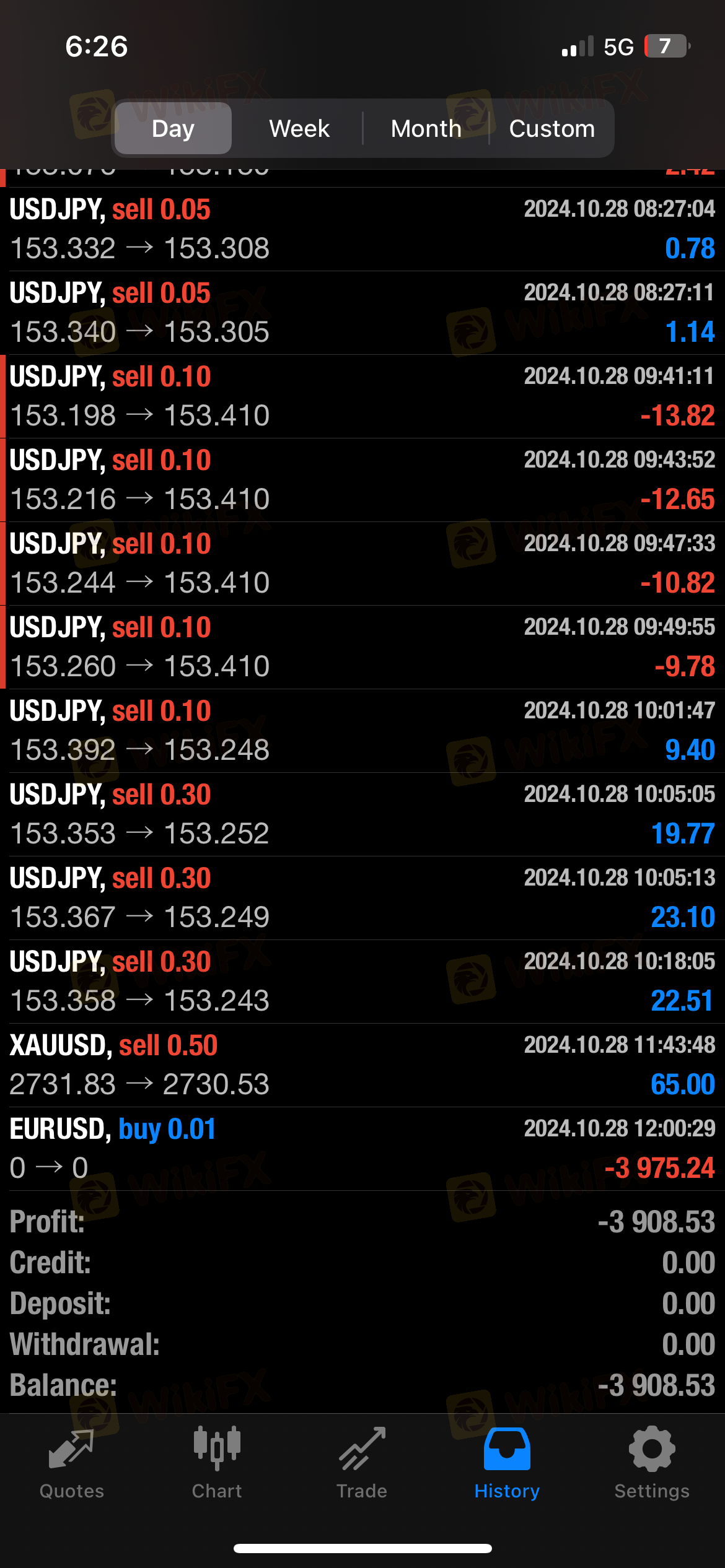Open USDJPY sell 0.30 trade at 10:05:13
Image resolution: width=725 pixels, height=1568 pixels.
click(x=362, y=898)
